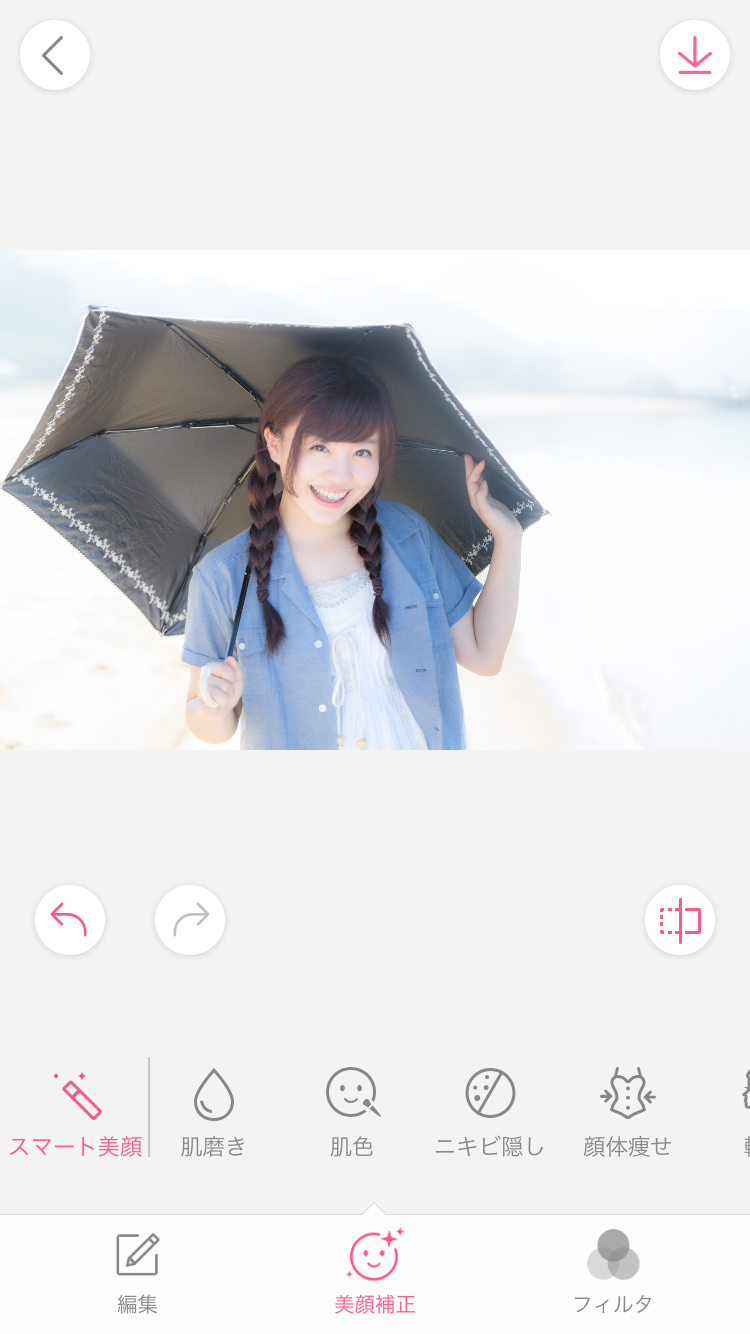This screenshot has width=750, height=1334.
Task: Redo the last edit
Action: (x=190, y=919)
